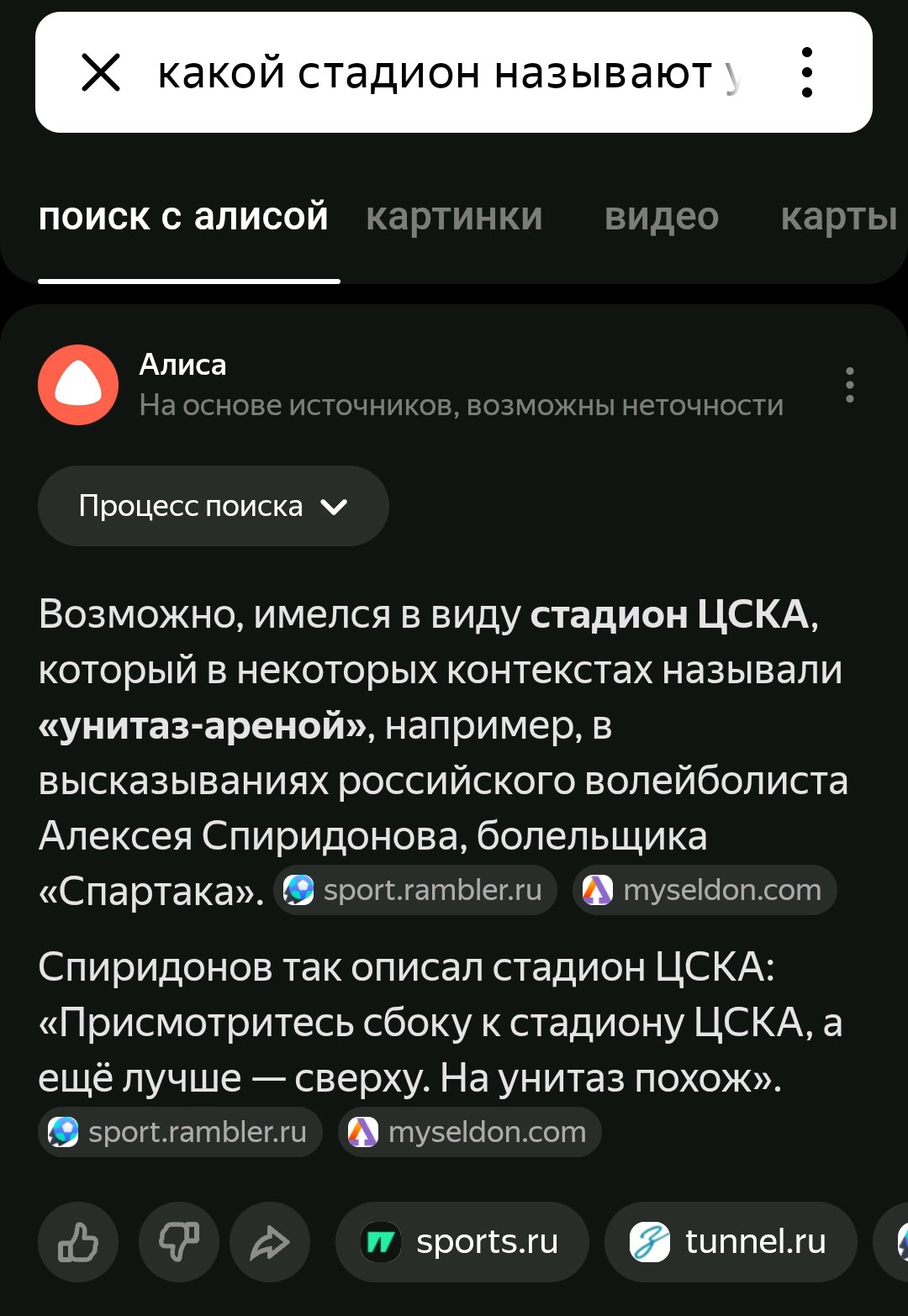
Task: Switch to the карты tab
Action: 838,217
